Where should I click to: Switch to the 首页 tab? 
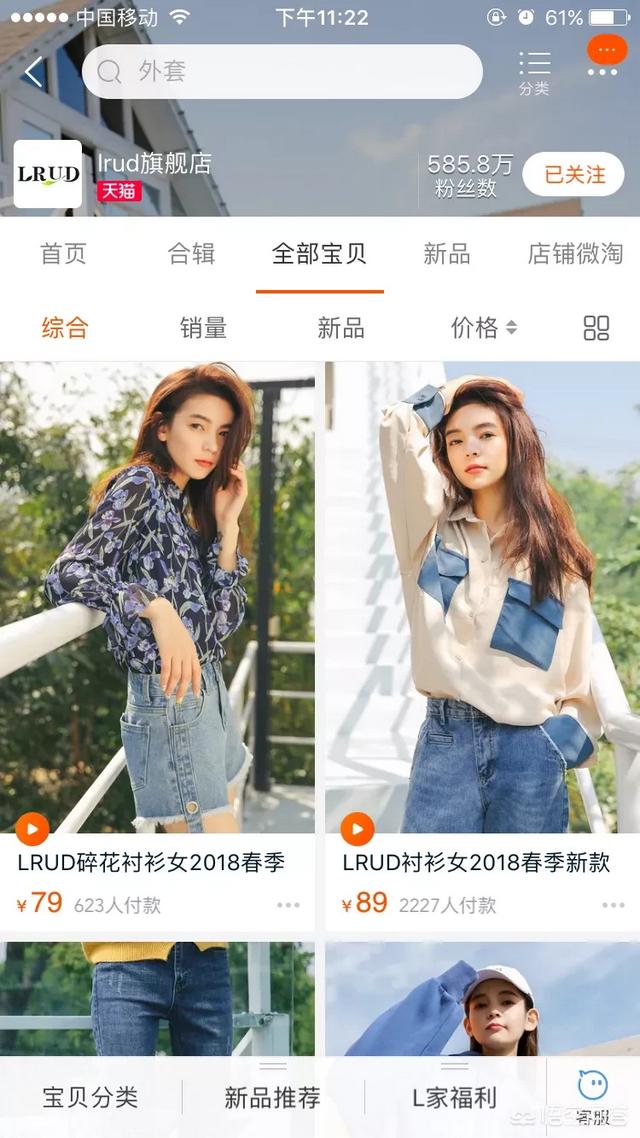pos(63,253)
